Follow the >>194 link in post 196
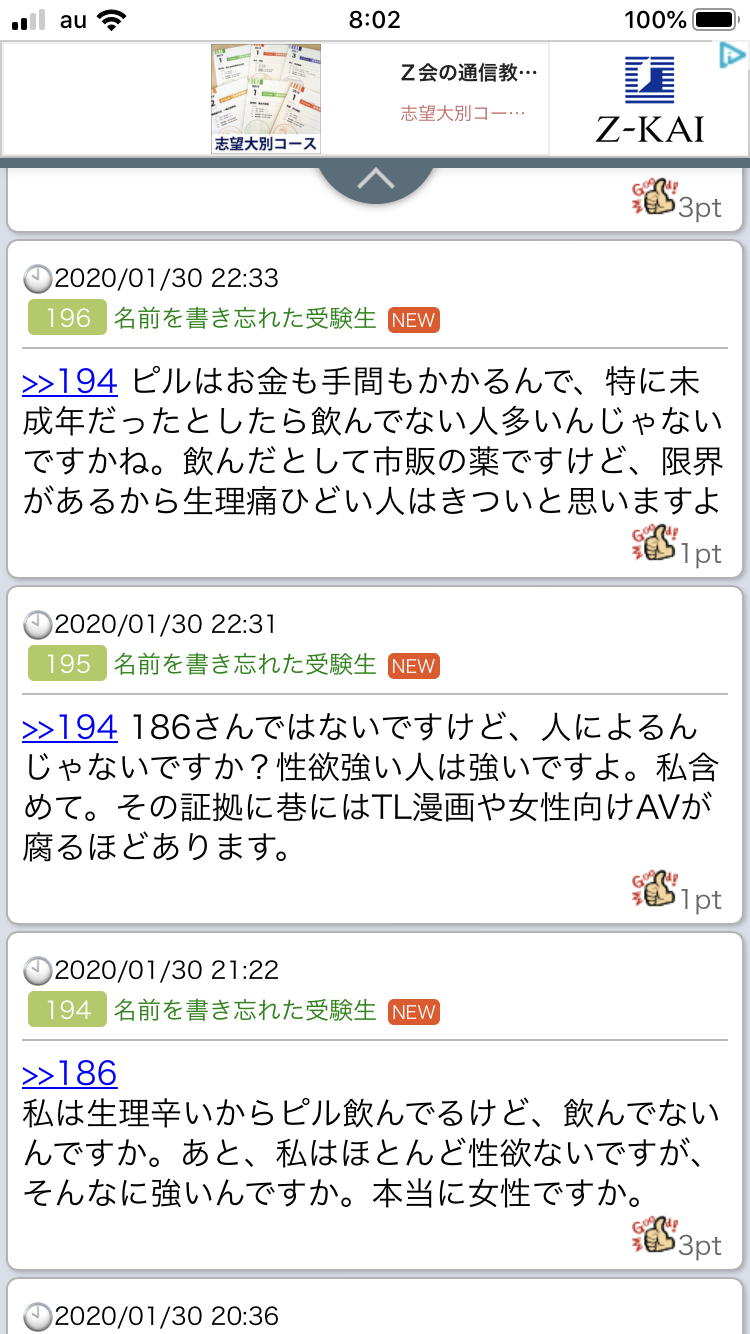750x1334 pixels. click(x=70, y=381)
